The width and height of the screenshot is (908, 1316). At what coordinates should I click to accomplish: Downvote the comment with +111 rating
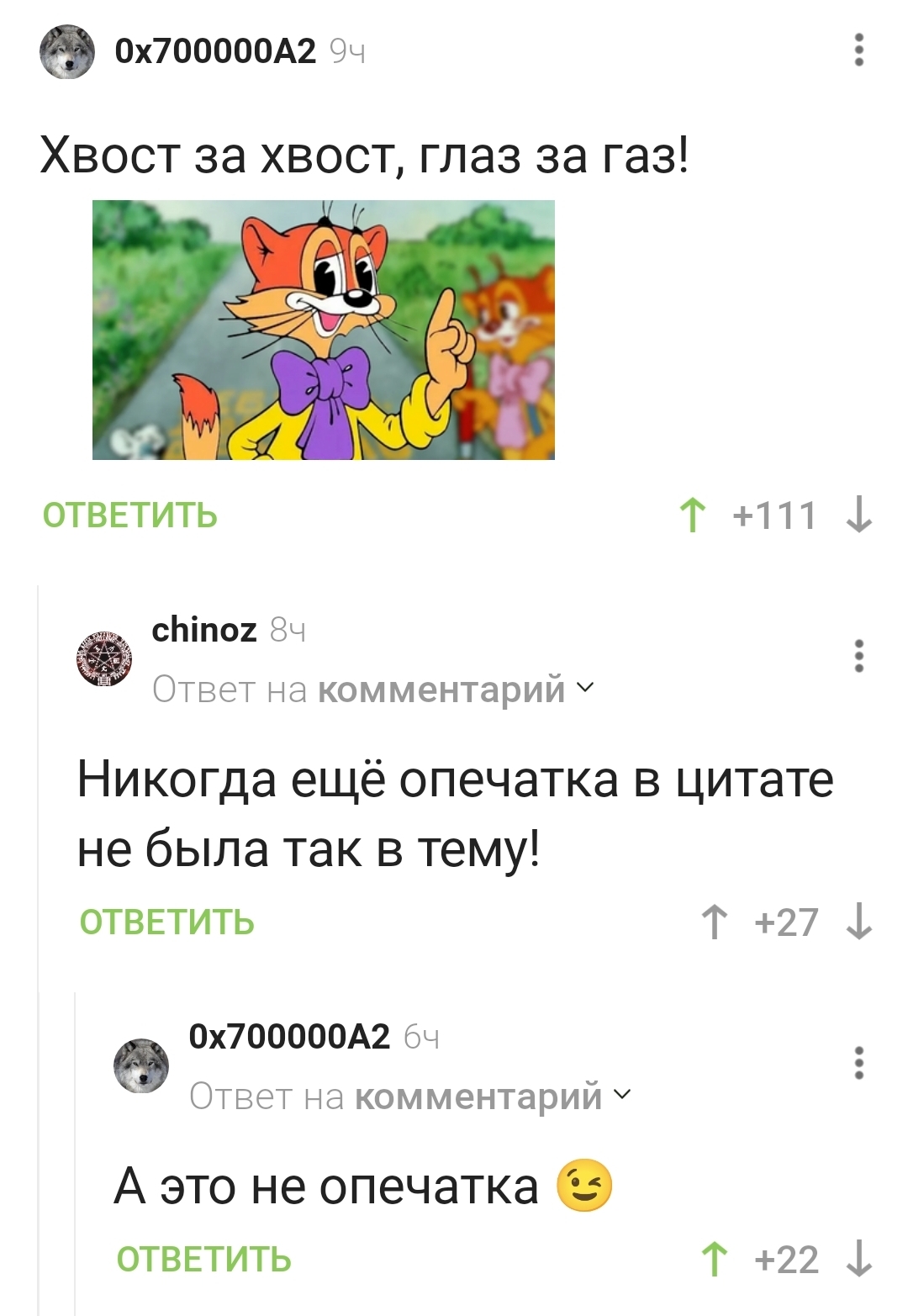pyautogui.click(x=858, y=515)
